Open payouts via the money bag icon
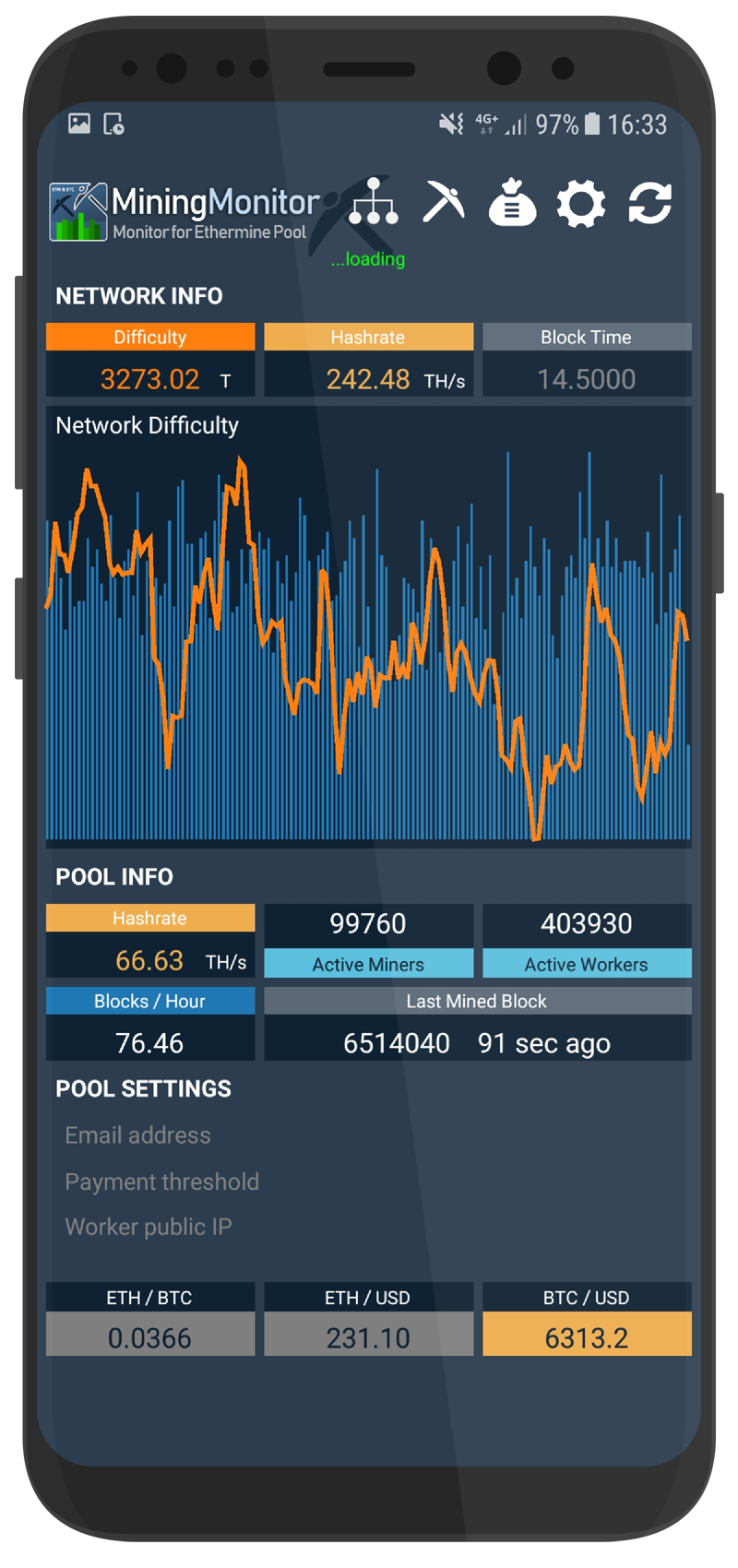The height and width of the screenshot is (1568, 738). 514,205
